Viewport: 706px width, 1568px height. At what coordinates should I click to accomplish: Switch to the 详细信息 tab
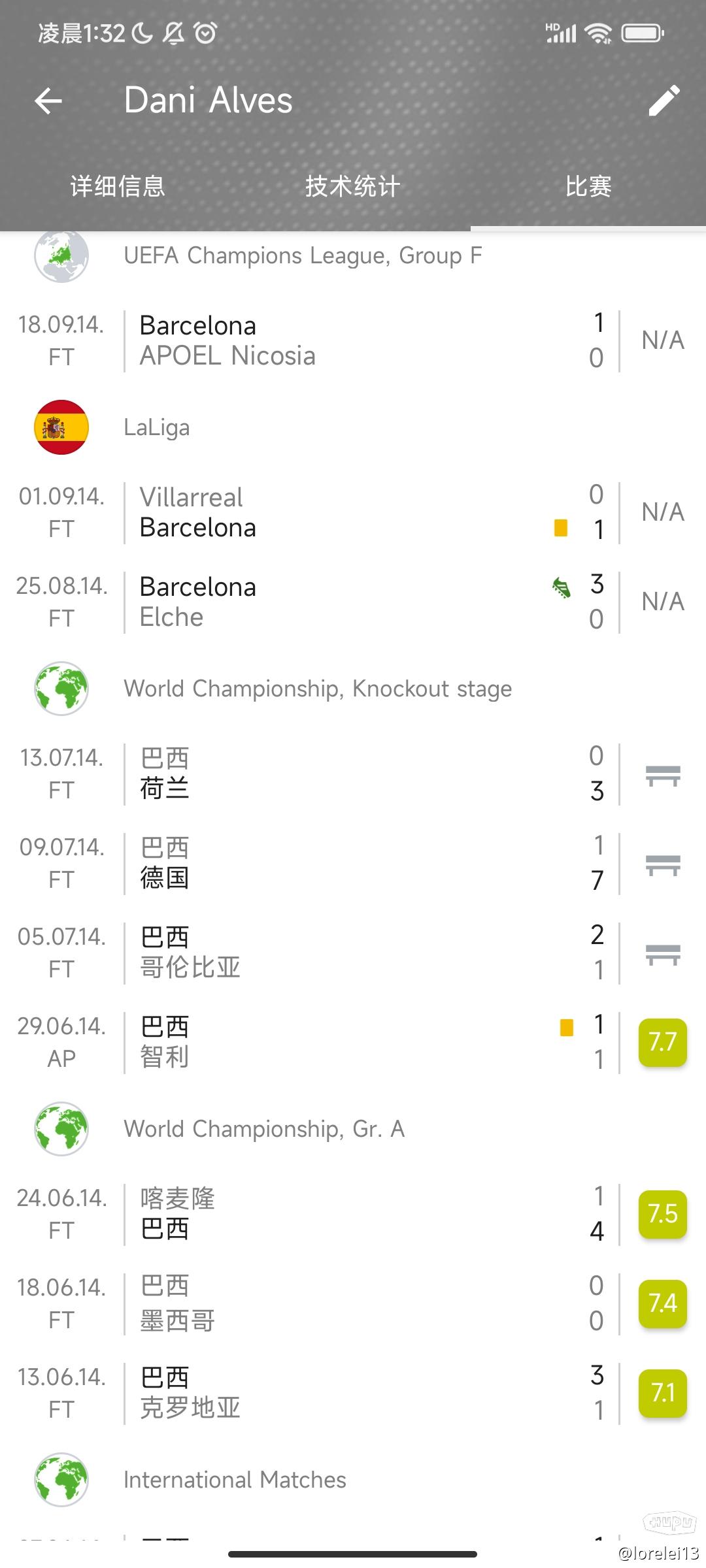(x=118, y=187)
